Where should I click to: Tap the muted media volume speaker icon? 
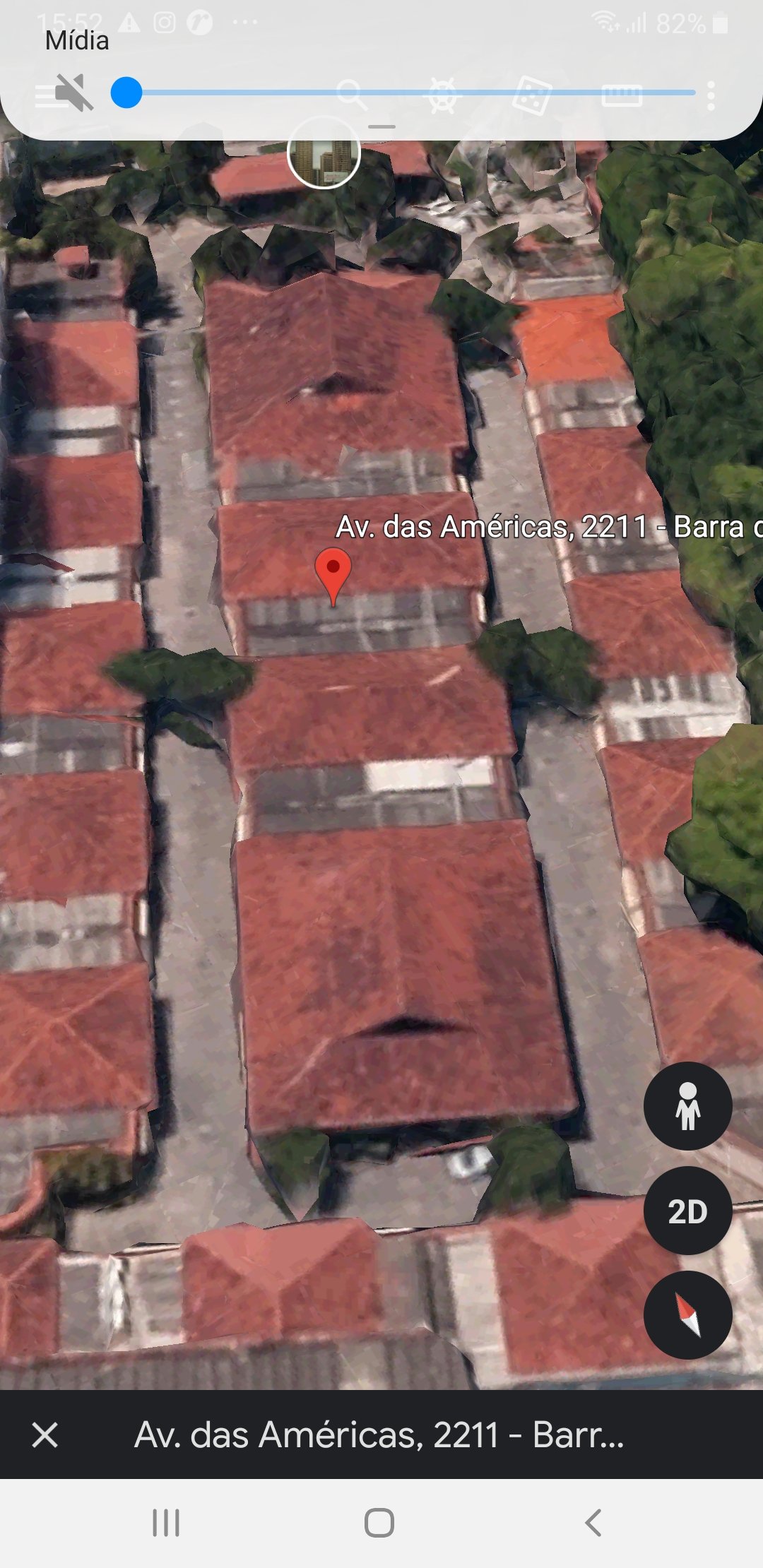(73, 93)
